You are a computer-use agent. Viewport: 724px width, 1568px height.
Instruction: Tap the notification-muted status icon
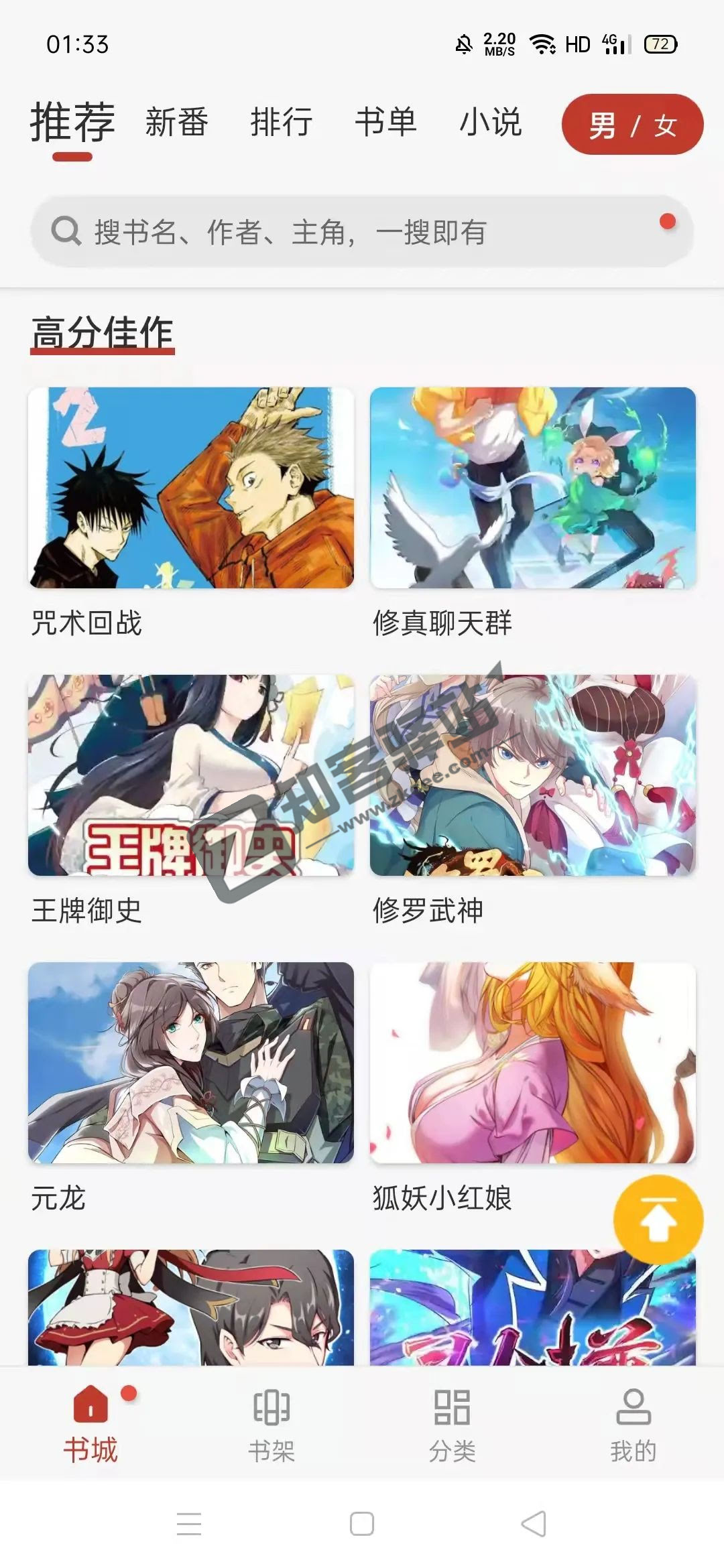pos(465,42)
